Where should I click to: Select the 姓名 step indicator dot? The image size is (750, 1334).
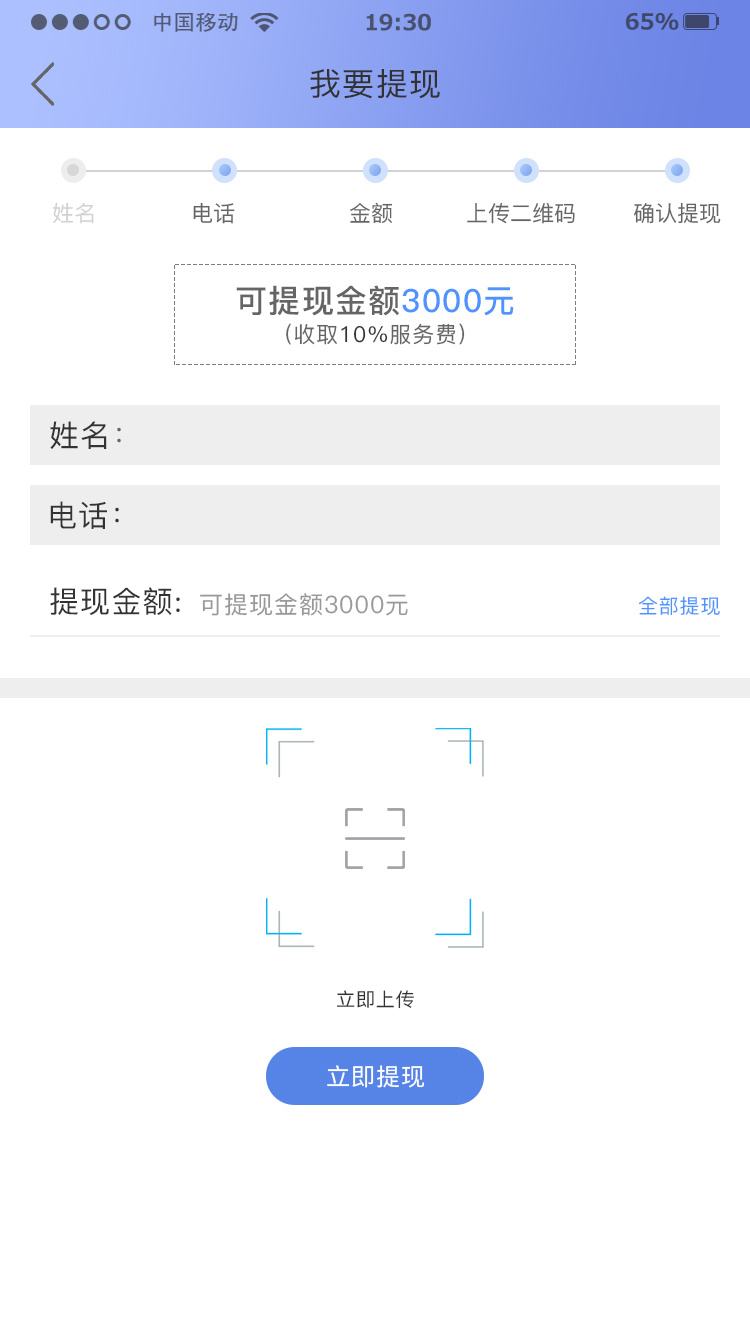click(72, 170)
